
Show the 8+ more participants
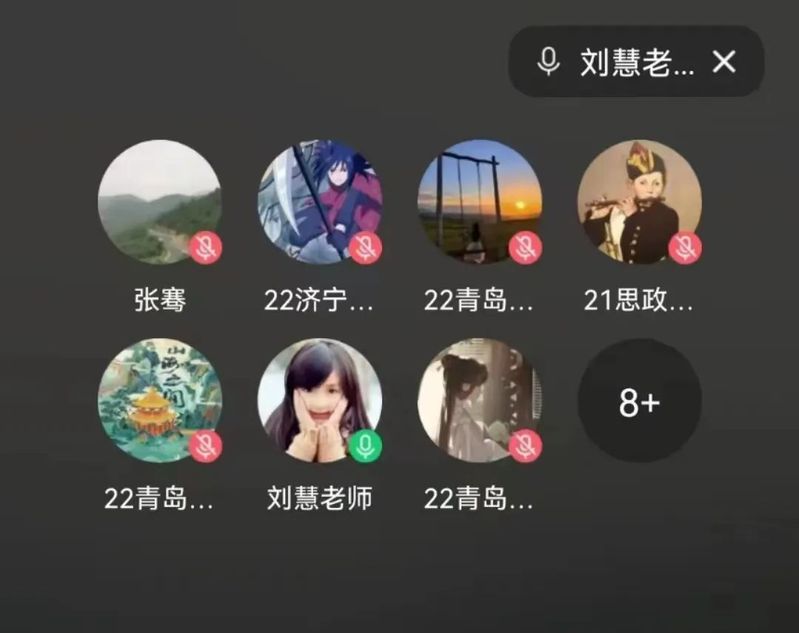639,401
